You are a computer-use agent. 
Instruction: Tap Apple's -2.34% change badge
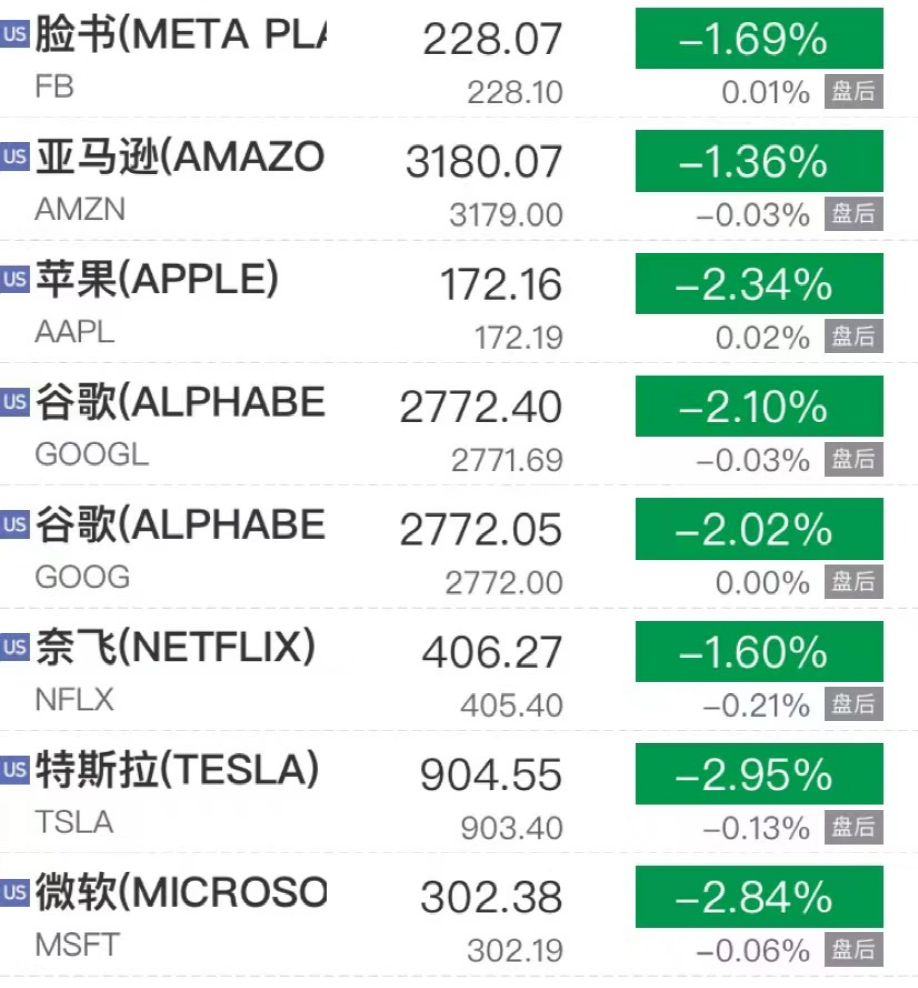(759, 284)
